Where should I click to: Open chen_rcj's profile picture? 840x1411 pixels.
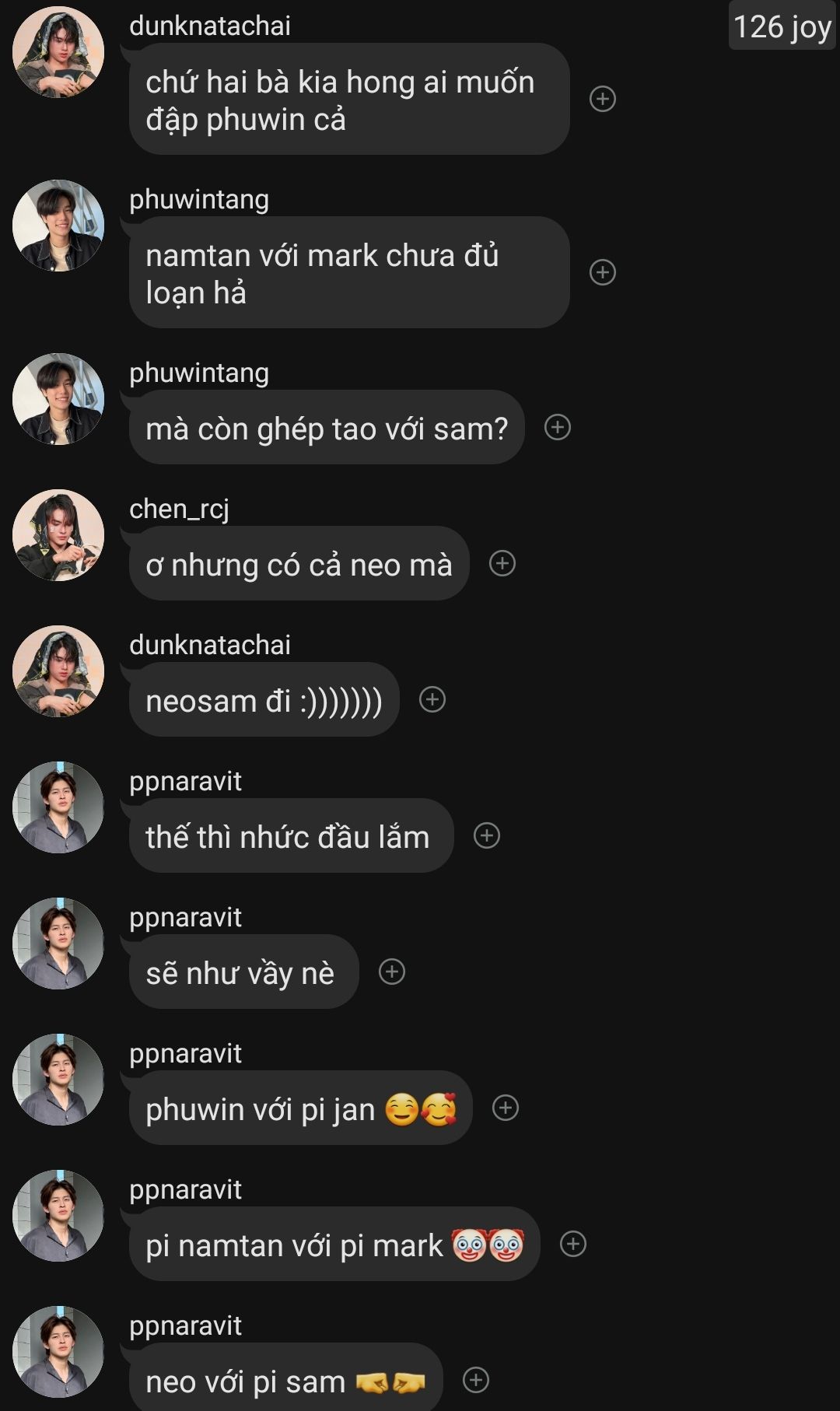pyautogui.click(x=58, y=535)
